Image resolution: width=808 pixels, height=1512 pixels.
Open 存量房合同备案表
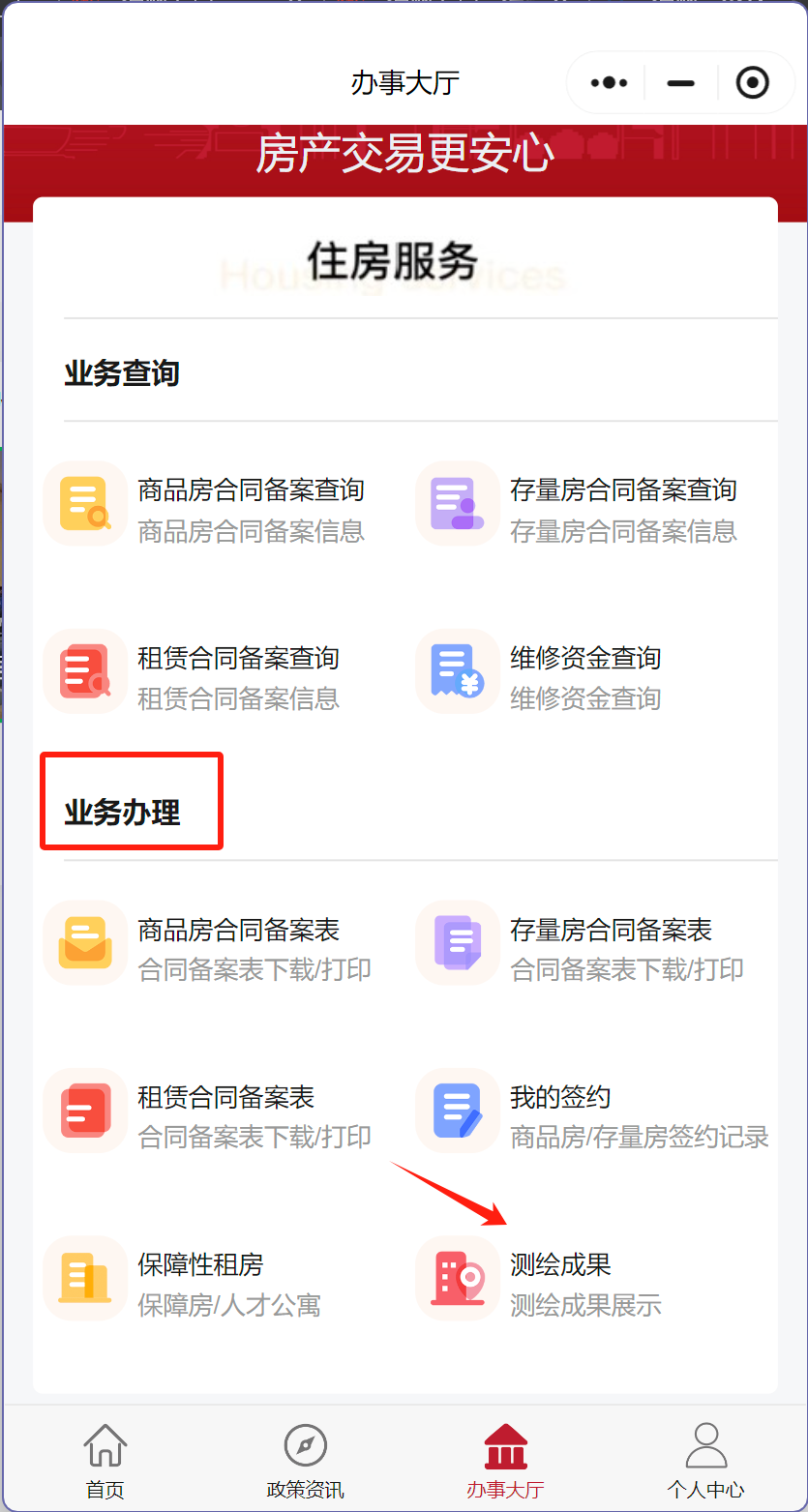point(580,949)
